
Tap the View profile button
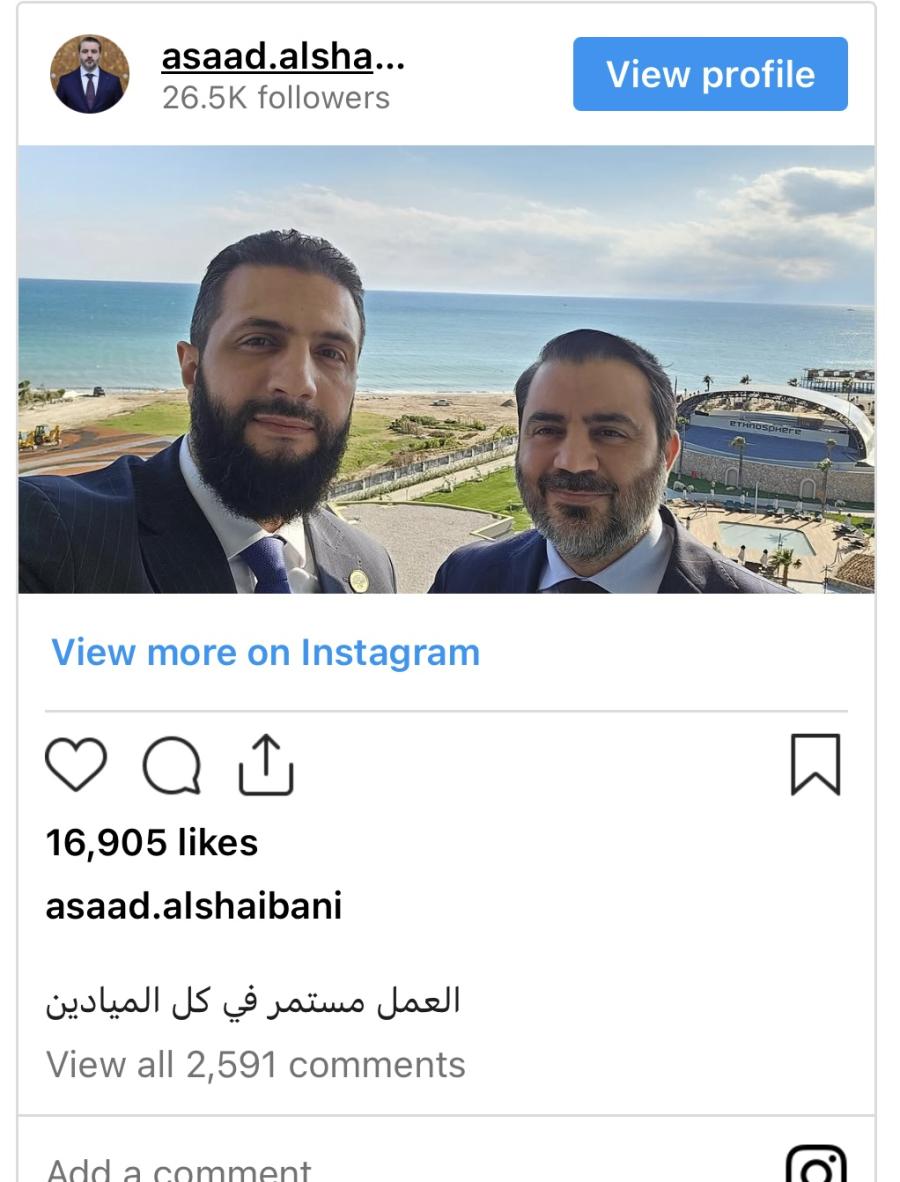[x=710, y=74]
